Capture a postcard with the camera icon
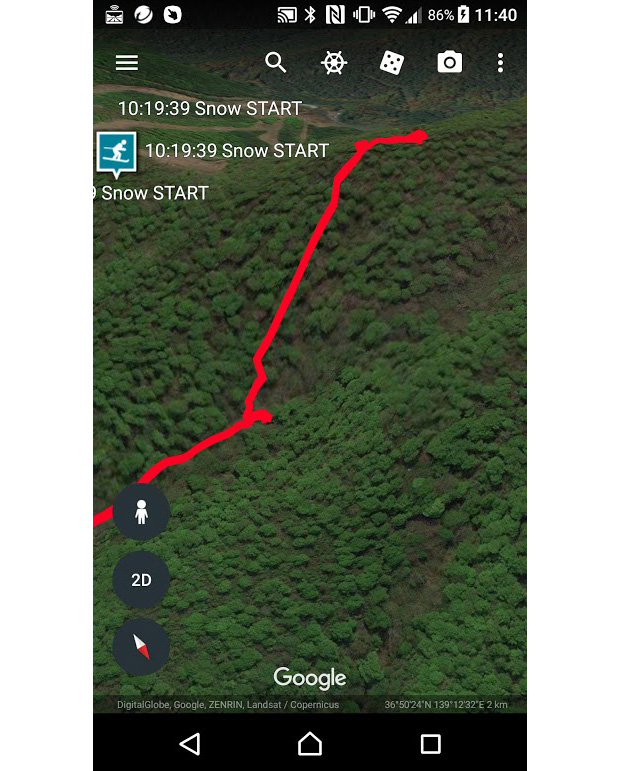Viewport: 620px width, 771px height. tap(450, 63)
